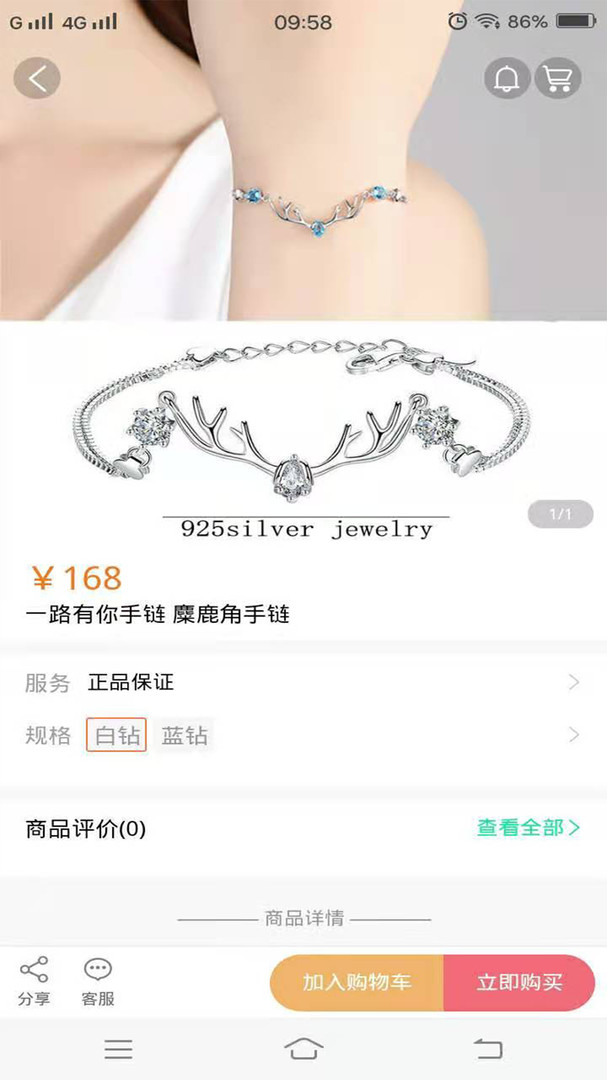The height and width of the screenshot is (1080, 607).
Task: Expand the 规格 options chevron
Action: [x=574, y=735]
